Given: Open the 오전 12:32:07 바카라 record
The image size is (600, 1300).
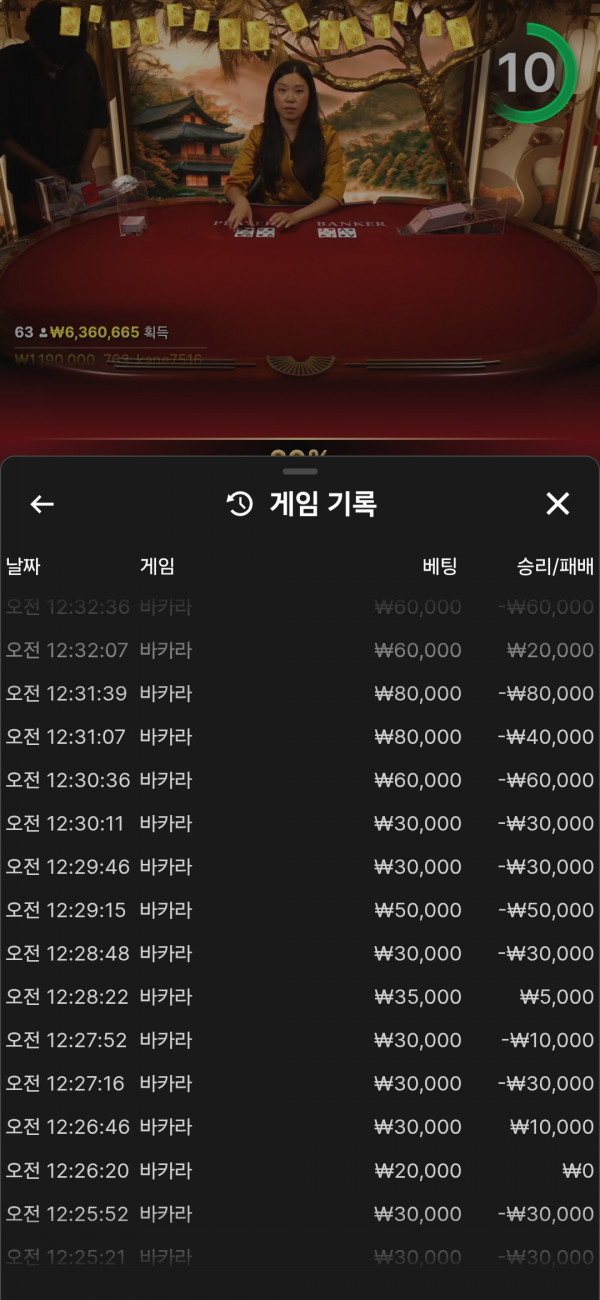Looking at the screenshot, I should pyautogui.click(x=300, y=650).
